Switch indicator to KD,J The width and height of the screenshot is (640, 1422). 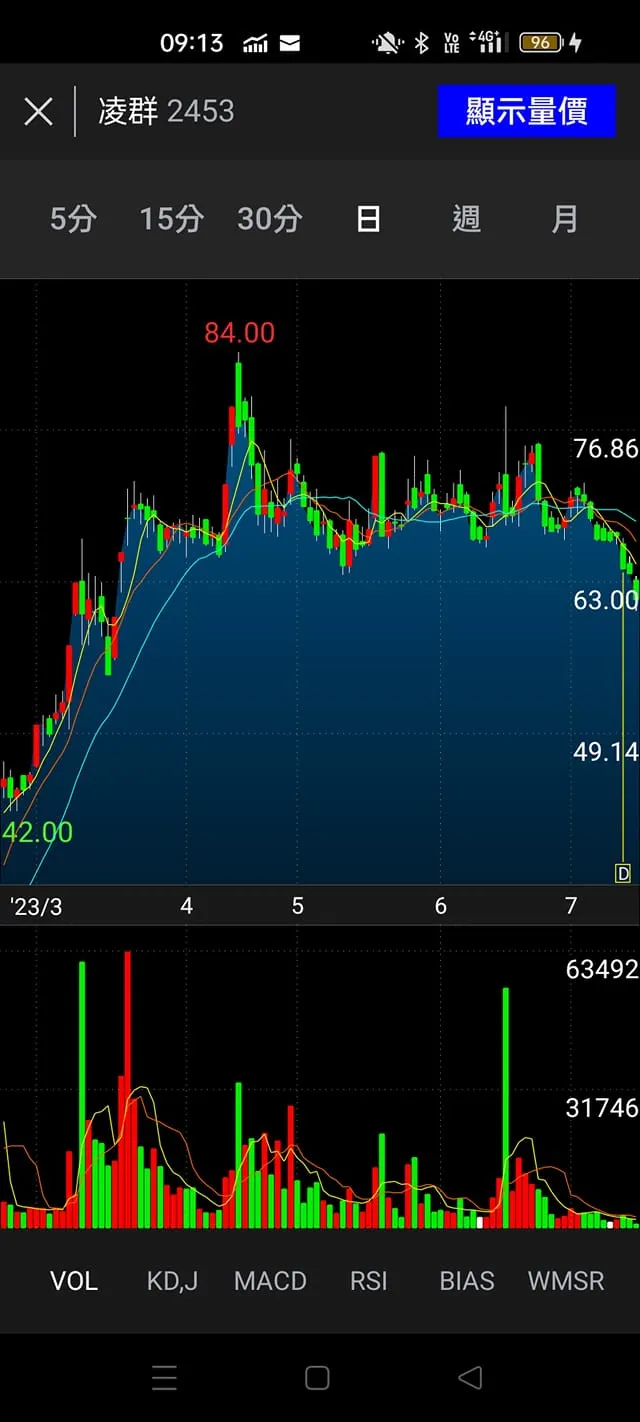tap(172, 1281)
